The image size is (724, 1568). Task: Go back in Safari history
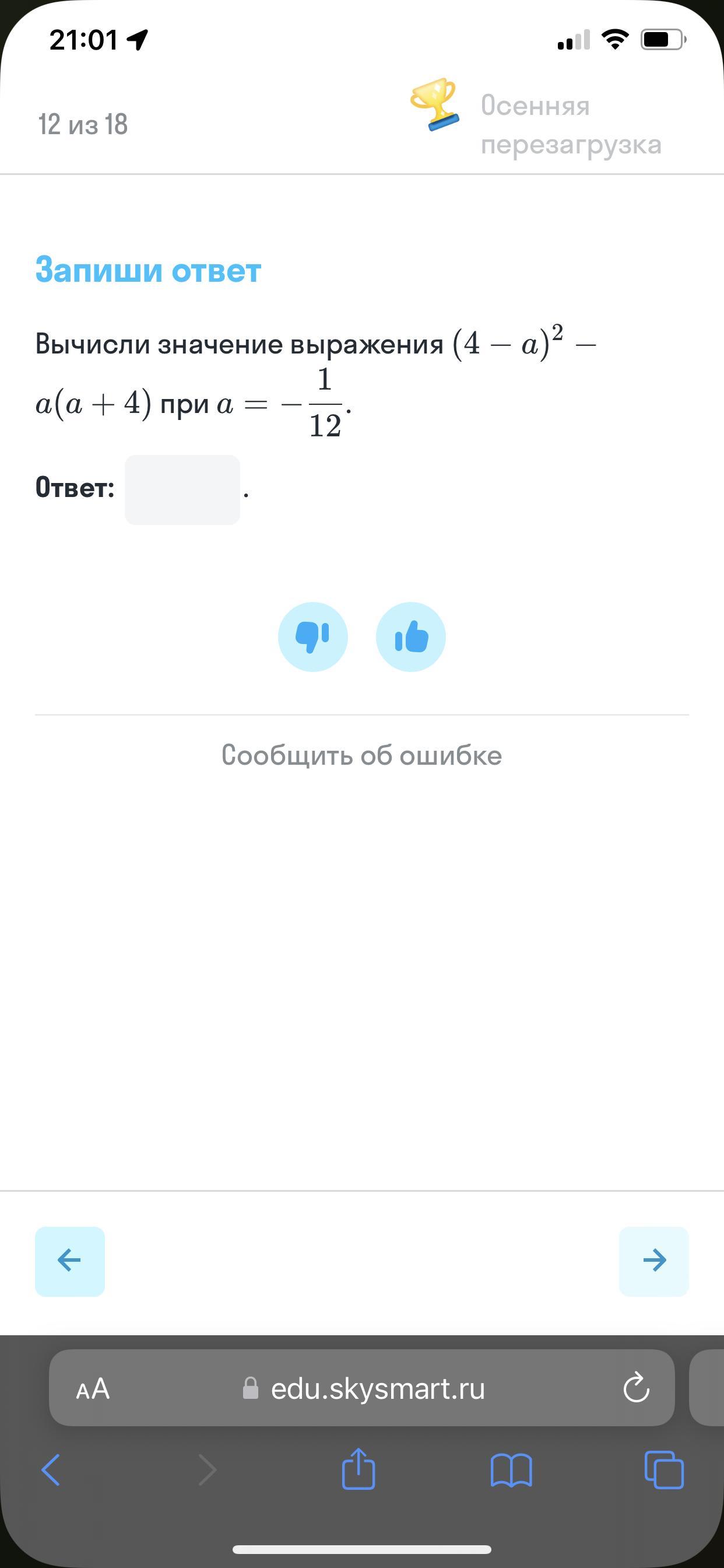51,1470
